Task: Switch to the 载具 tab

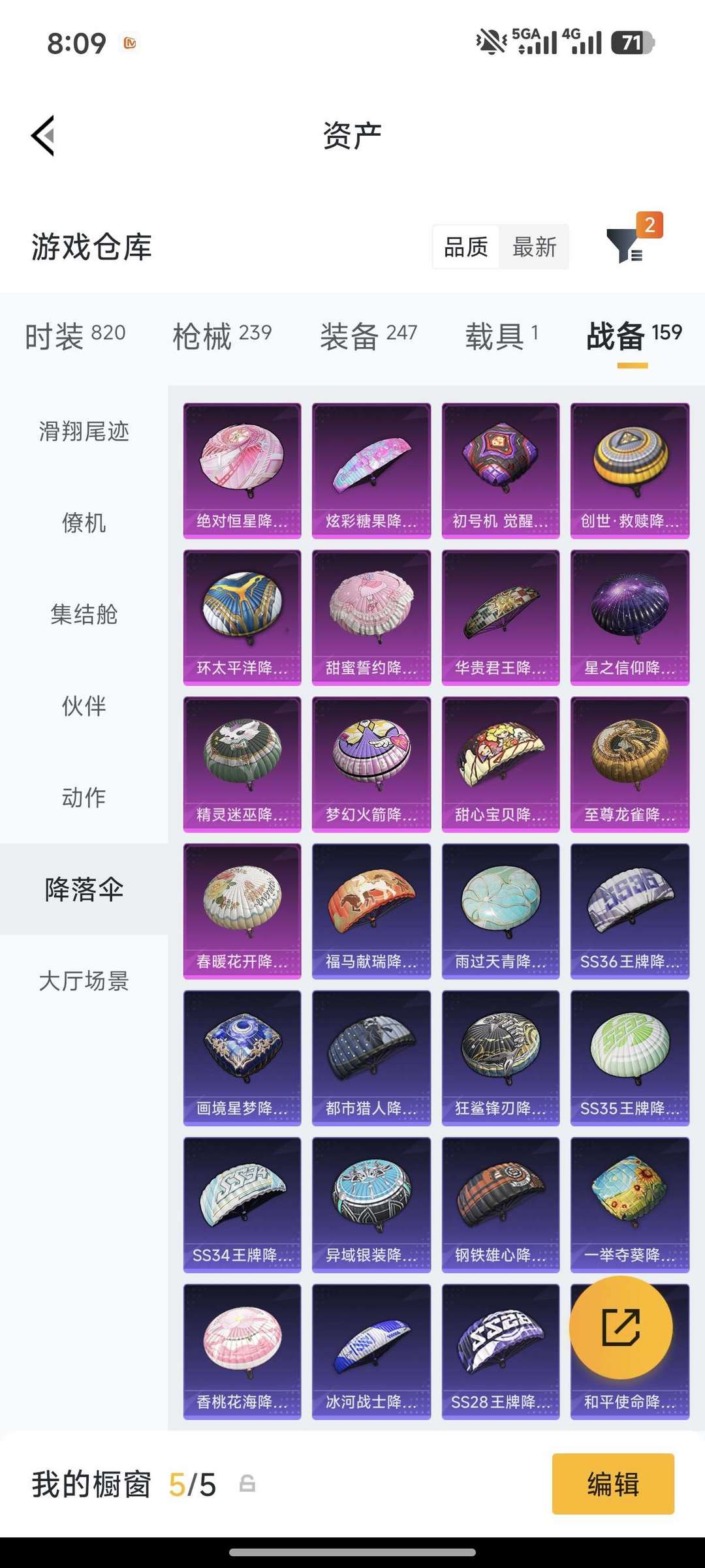Action: point(501,335)
